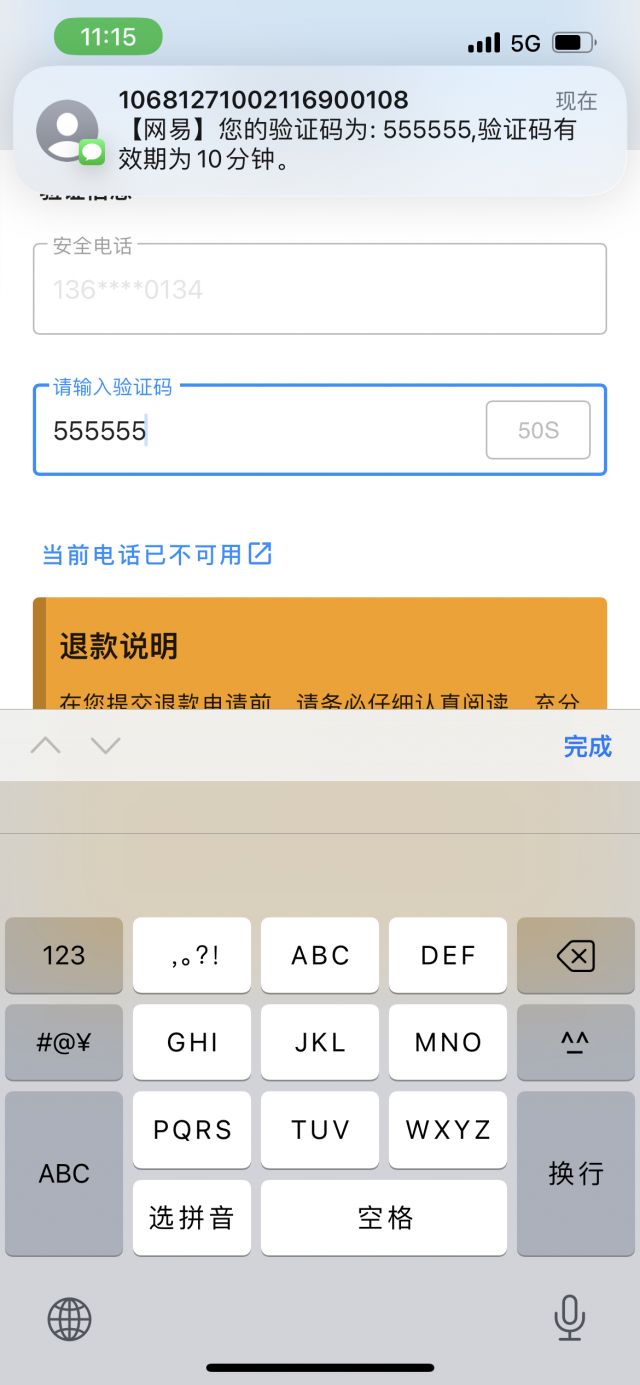Open the globe keyboard switcher
Viewport: 640px width, 1385px height.
click(x=70, y=1319)
